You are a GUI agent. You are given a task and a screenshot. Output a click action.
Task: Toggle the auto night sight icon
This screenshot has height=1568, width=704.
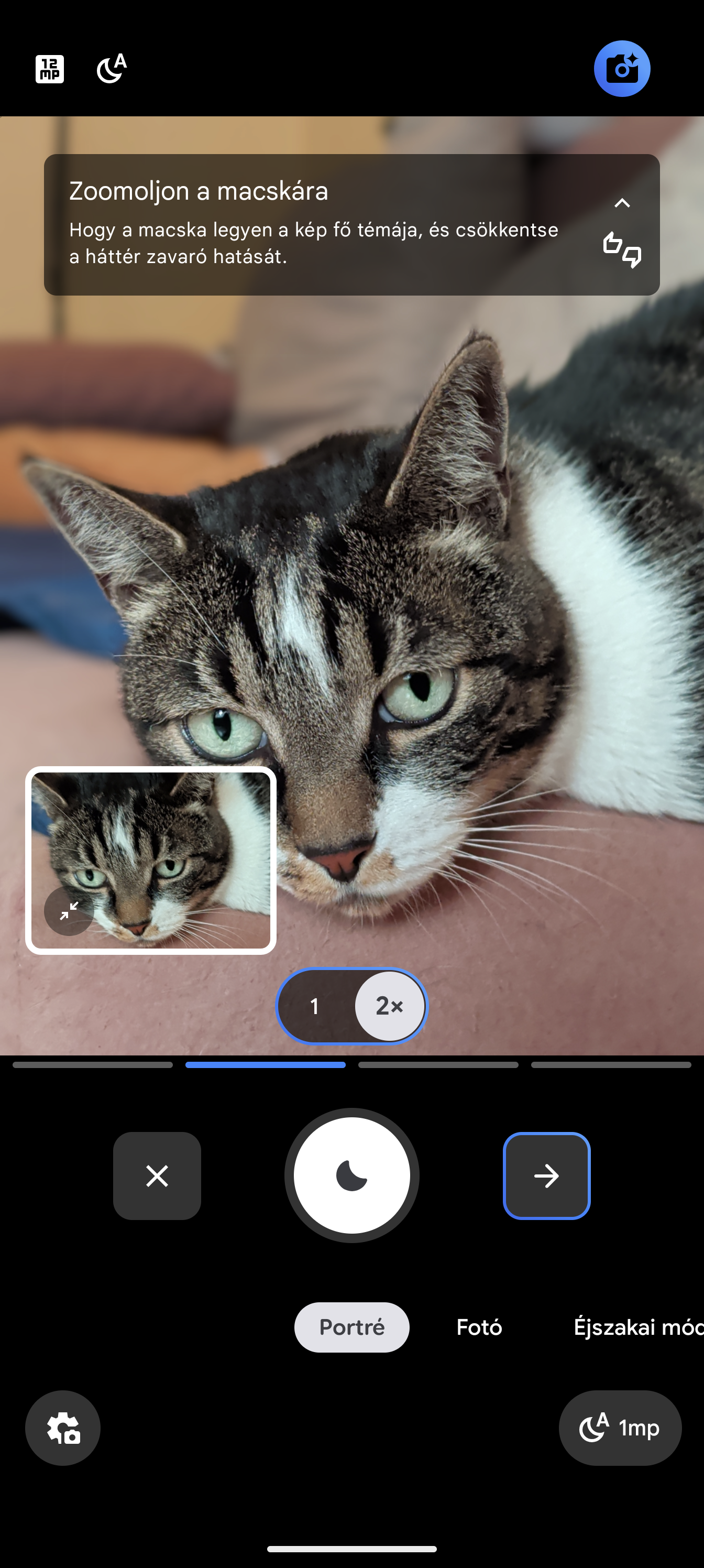pos(112,68)
